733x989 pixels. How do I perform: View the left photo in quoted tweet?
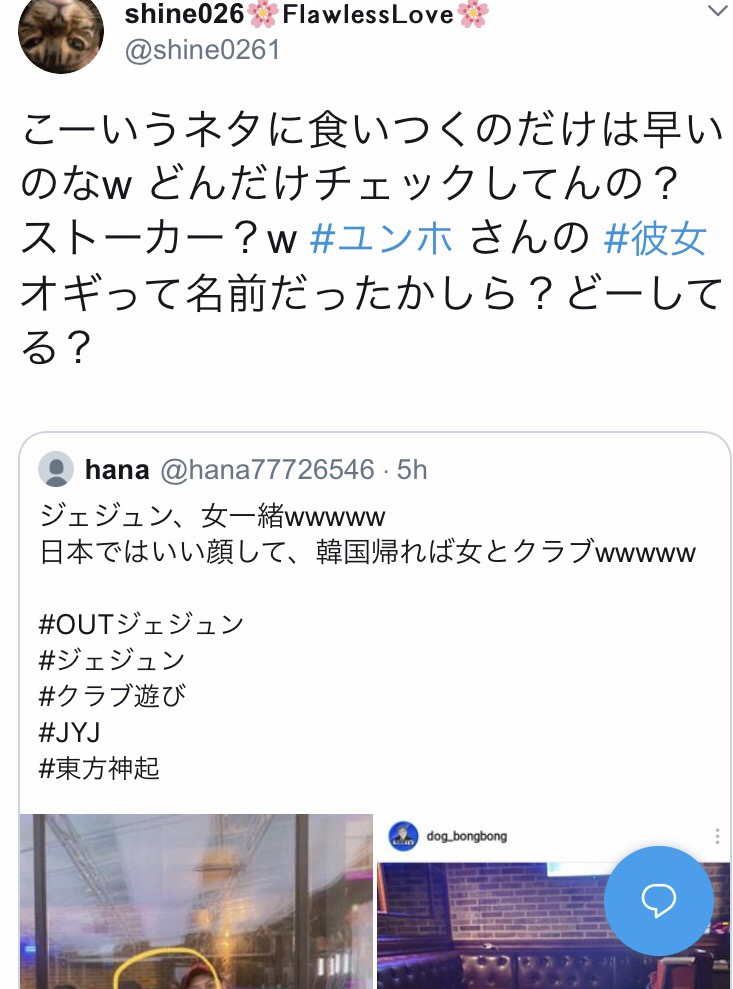coord(196,900)
